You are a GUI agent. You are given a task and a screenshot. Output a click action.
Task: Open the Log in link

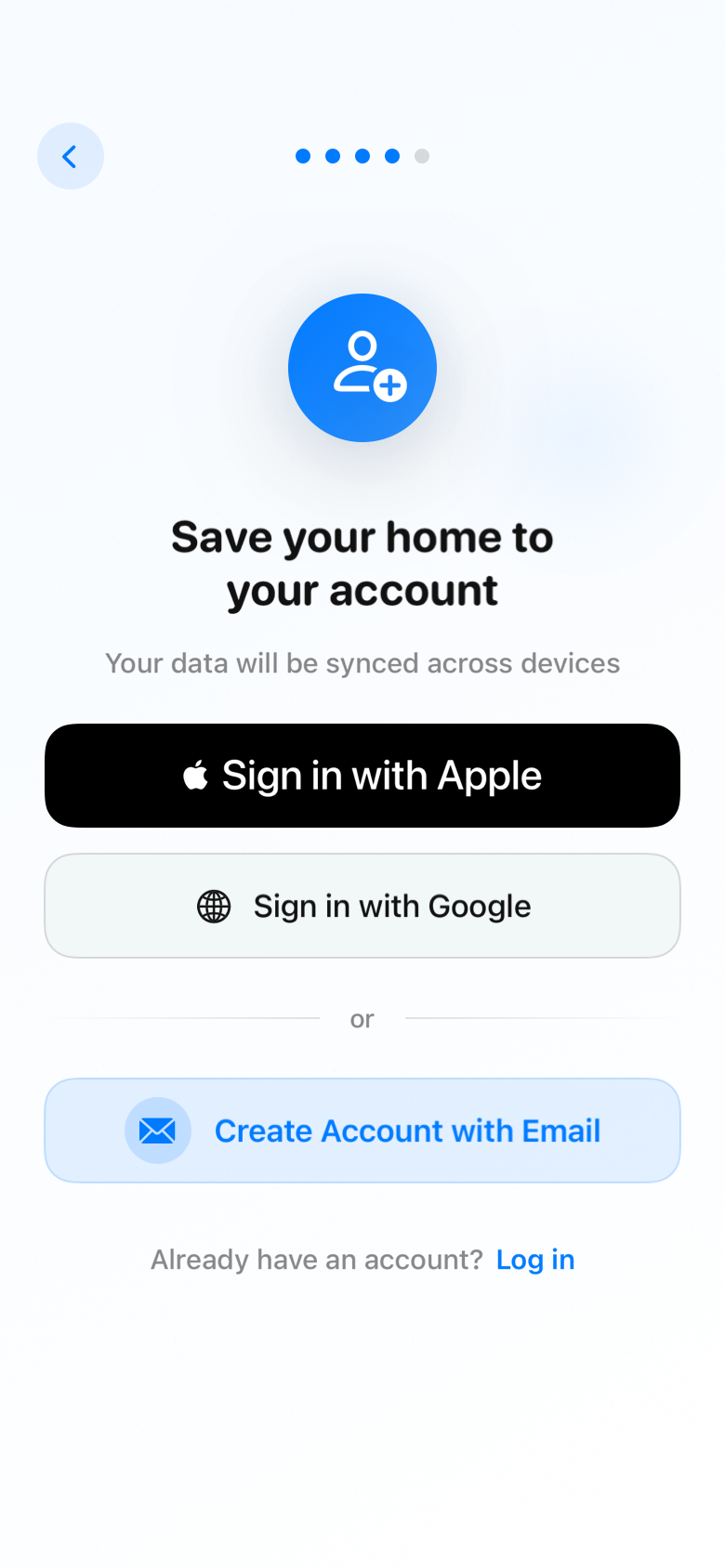click(x=535, y=1260)
